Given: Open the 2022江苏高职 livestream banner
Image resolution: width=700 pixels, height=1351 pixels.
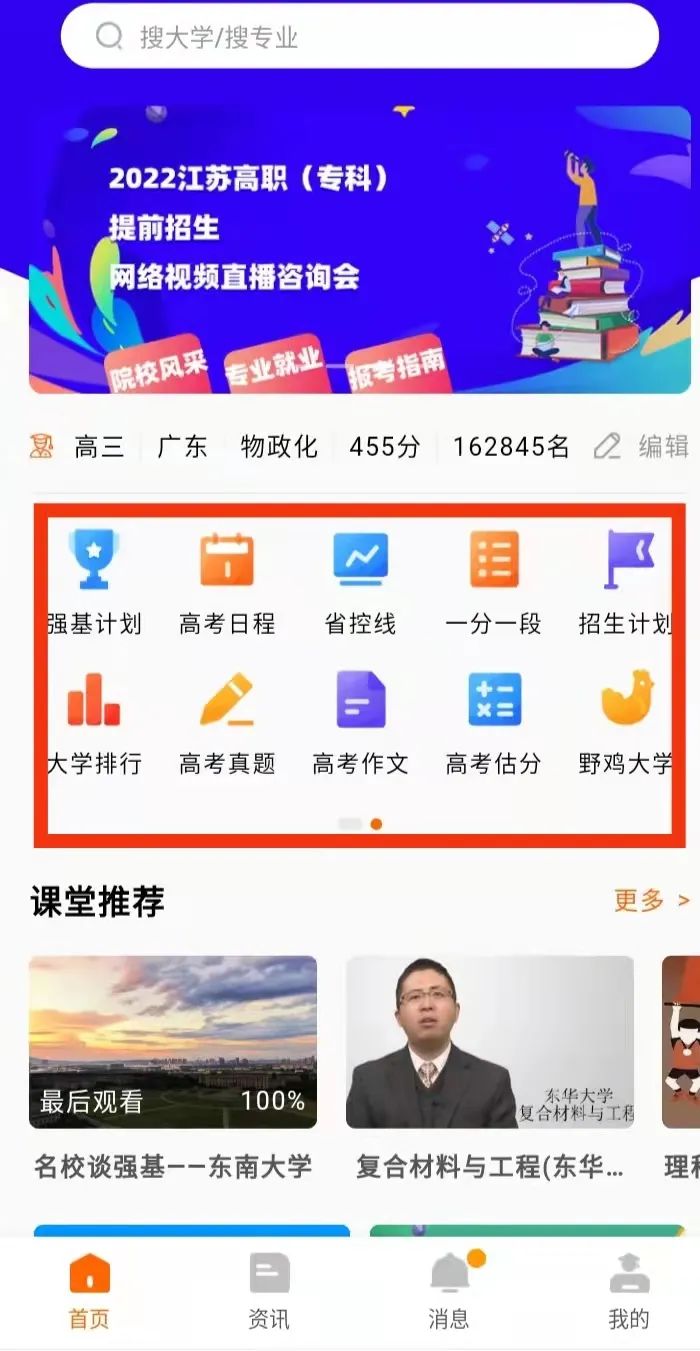Looking at the screenshot, I should pyautogui.click(x=360, y=250).
